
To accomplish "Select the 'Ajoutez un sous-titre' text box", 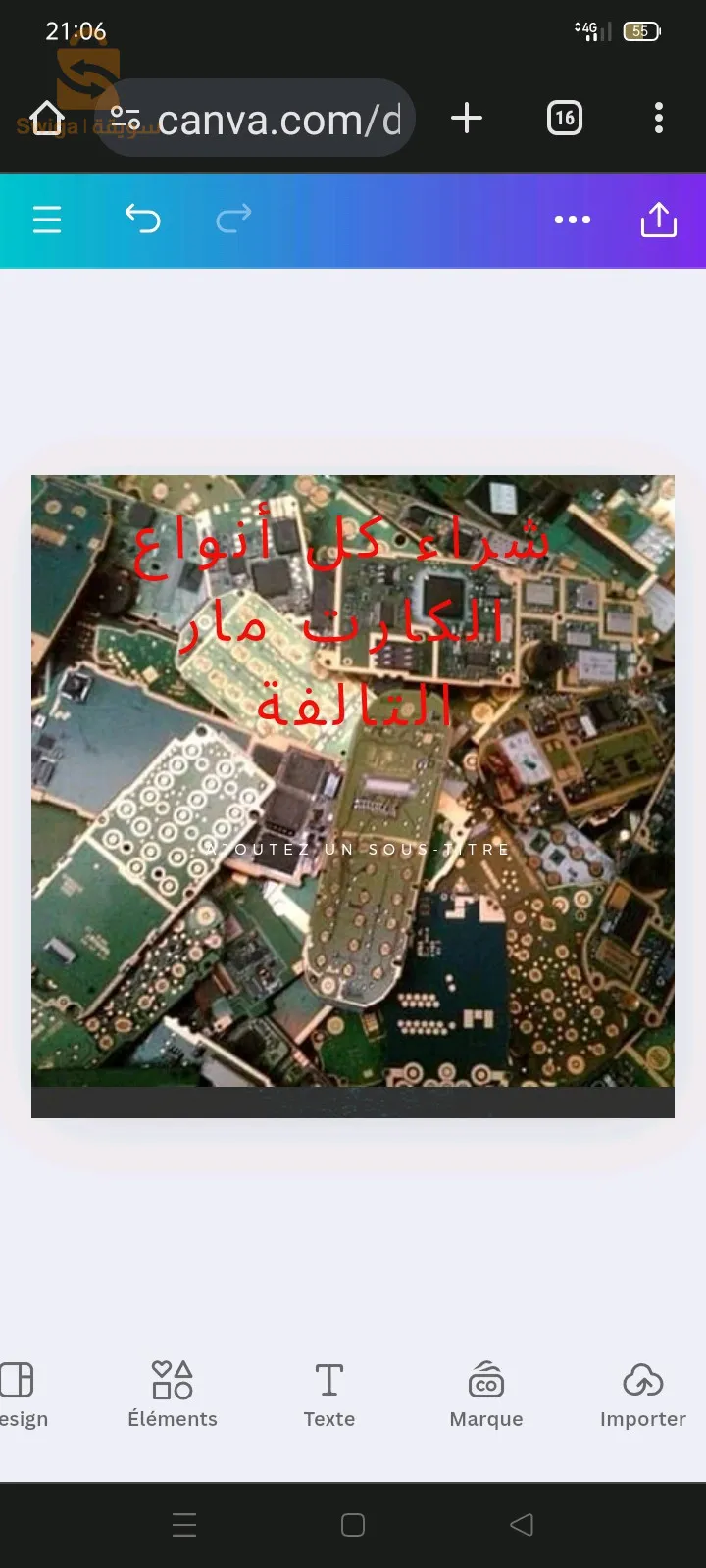I will click(x=357, y=849).
